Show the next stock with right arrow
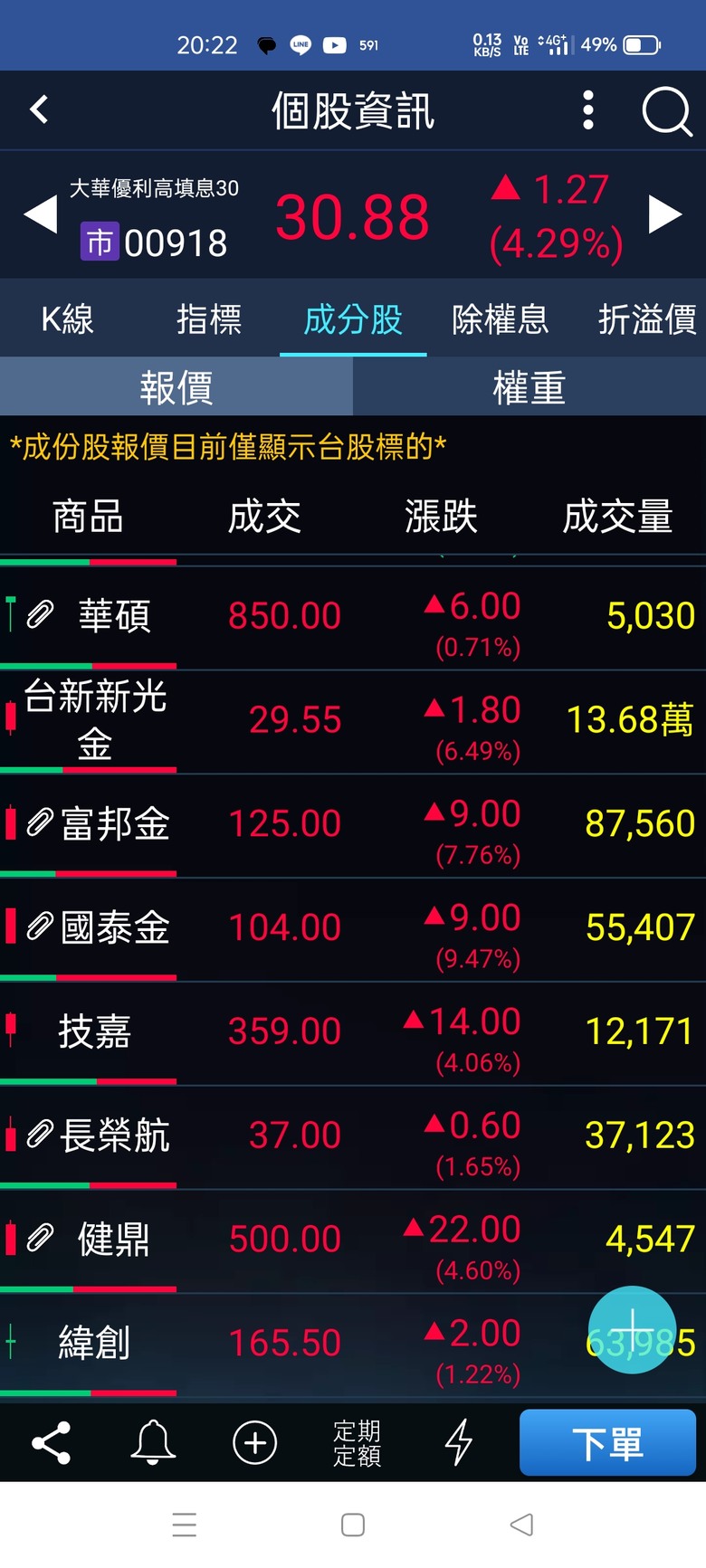Viewport: 706px width, 1568px height. point(665,215)
